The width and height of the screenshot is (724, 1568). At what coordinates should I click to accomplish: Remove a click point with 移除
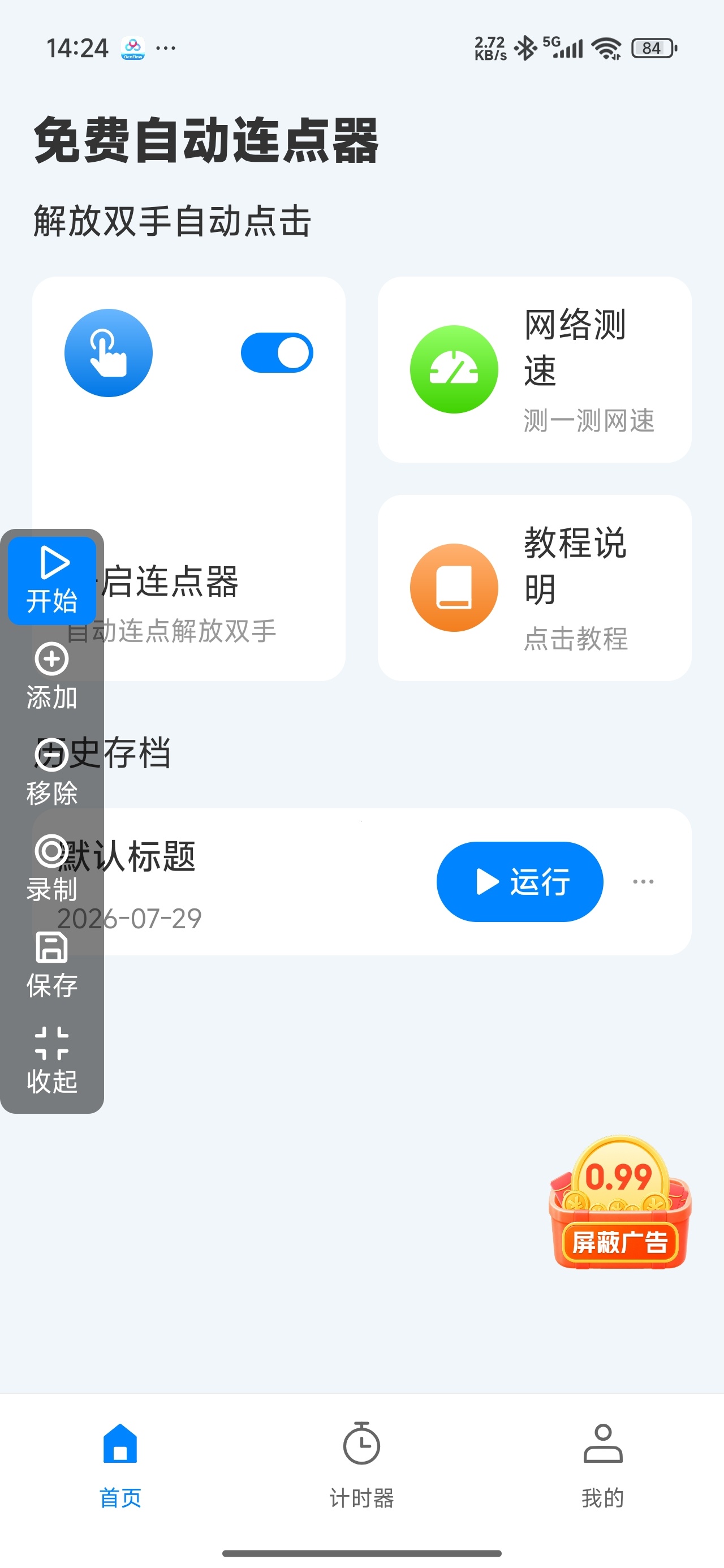(52, 773)
